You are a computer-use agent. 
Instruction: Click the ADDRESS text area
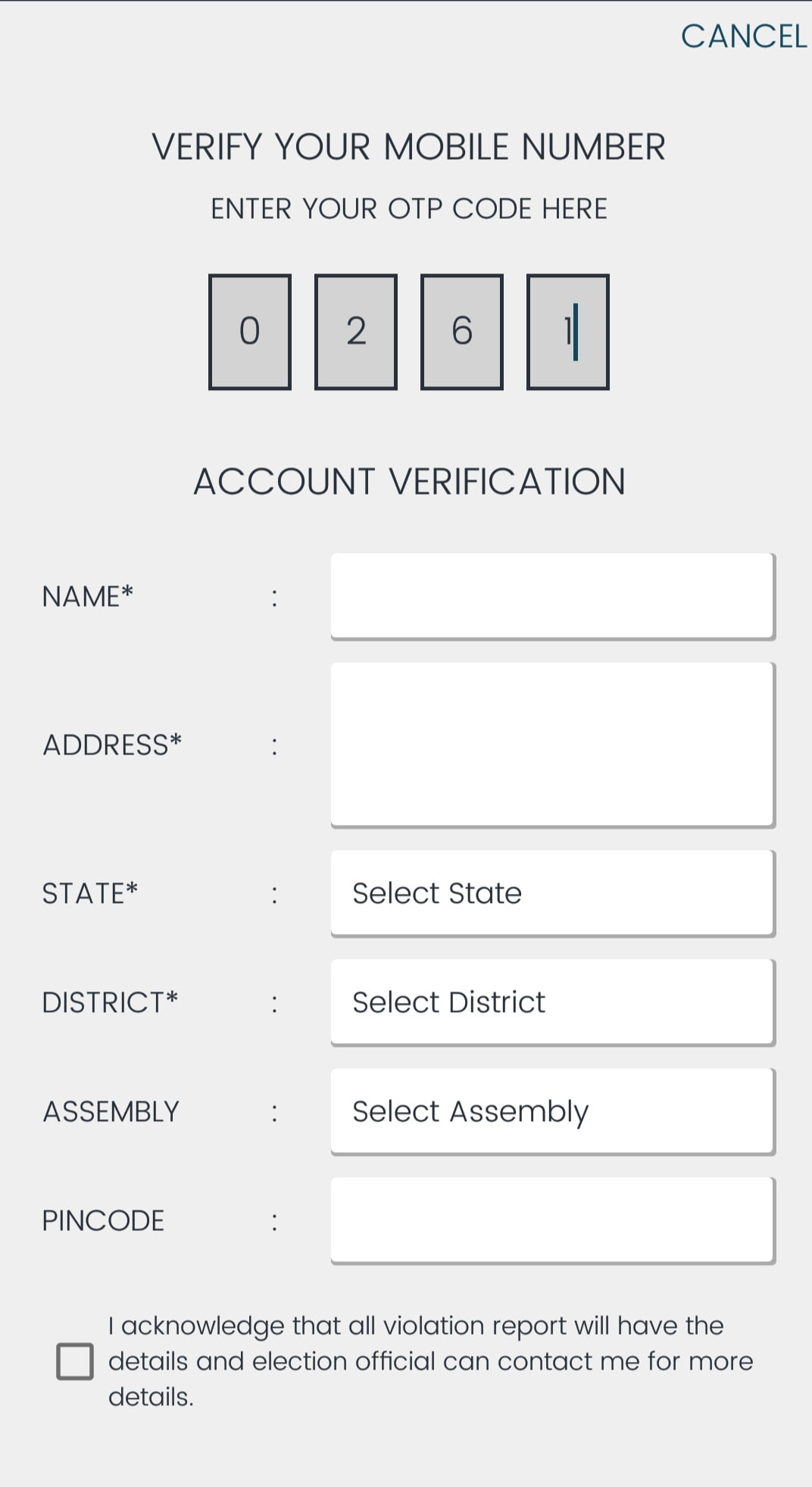(x=552, y=742)
